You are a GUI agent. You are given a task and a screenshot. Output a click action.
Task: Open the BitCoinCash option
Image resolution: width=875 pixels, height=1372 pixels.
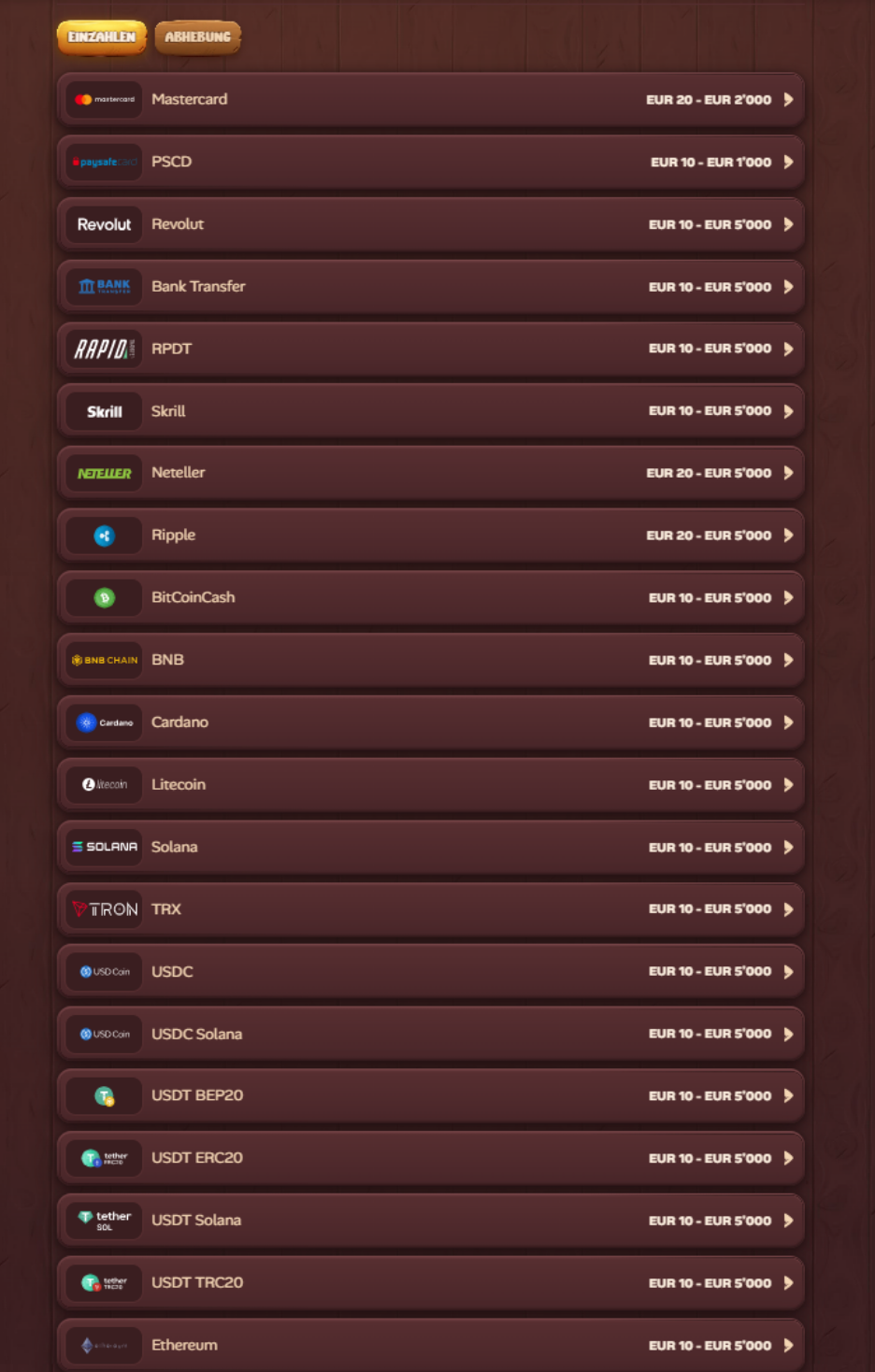tap(430, 598)
